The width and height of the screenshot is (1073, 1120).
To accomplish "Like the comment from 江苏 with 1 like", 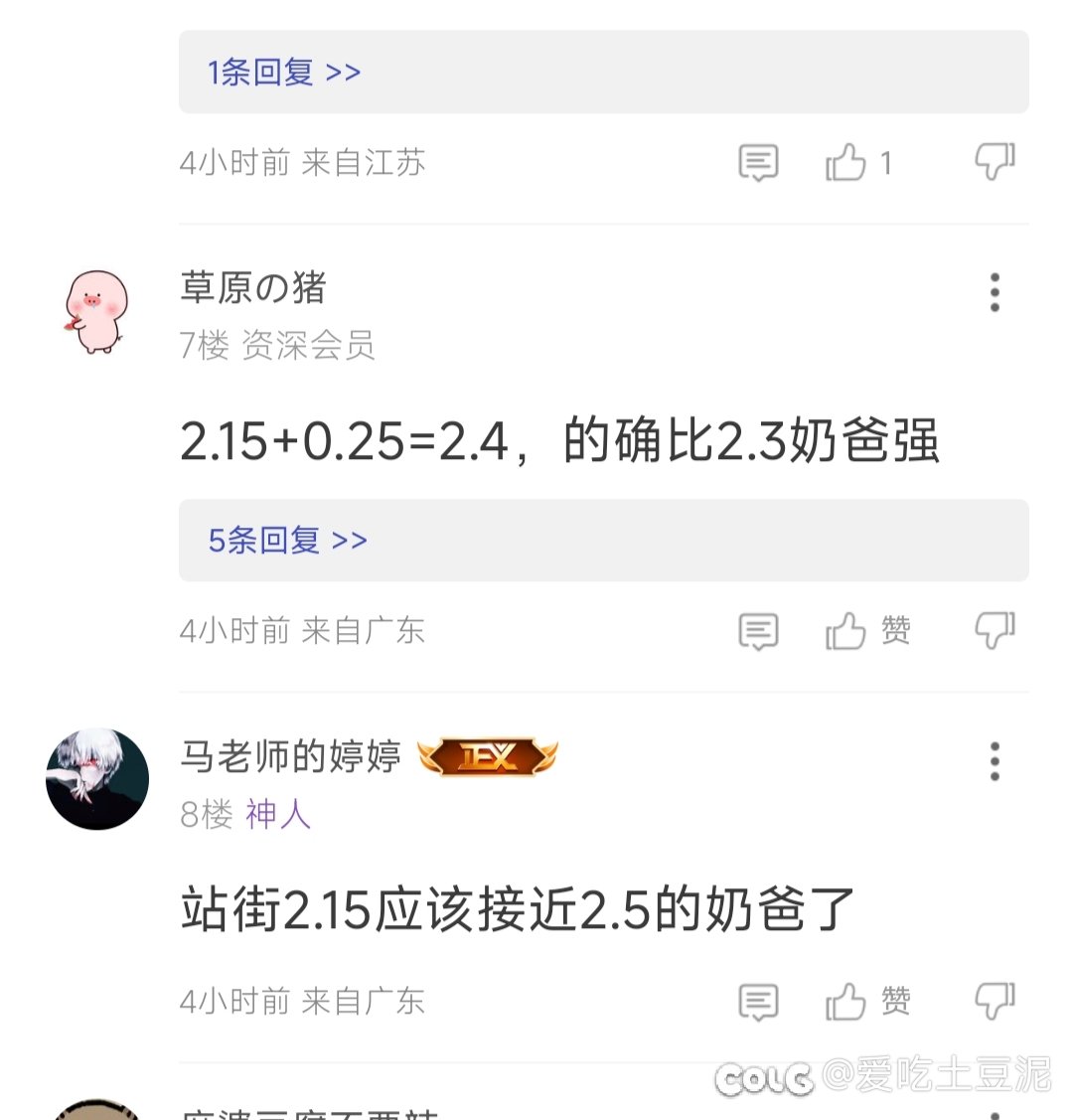I will click(x=845, y=162).
